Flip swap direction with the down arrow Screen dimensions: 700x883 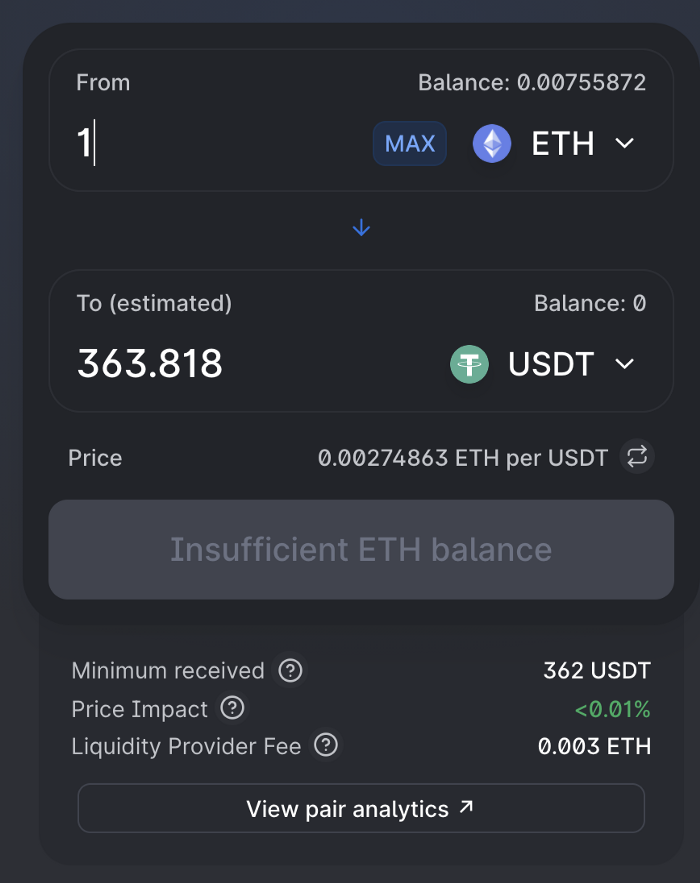(x=361, y=229)
